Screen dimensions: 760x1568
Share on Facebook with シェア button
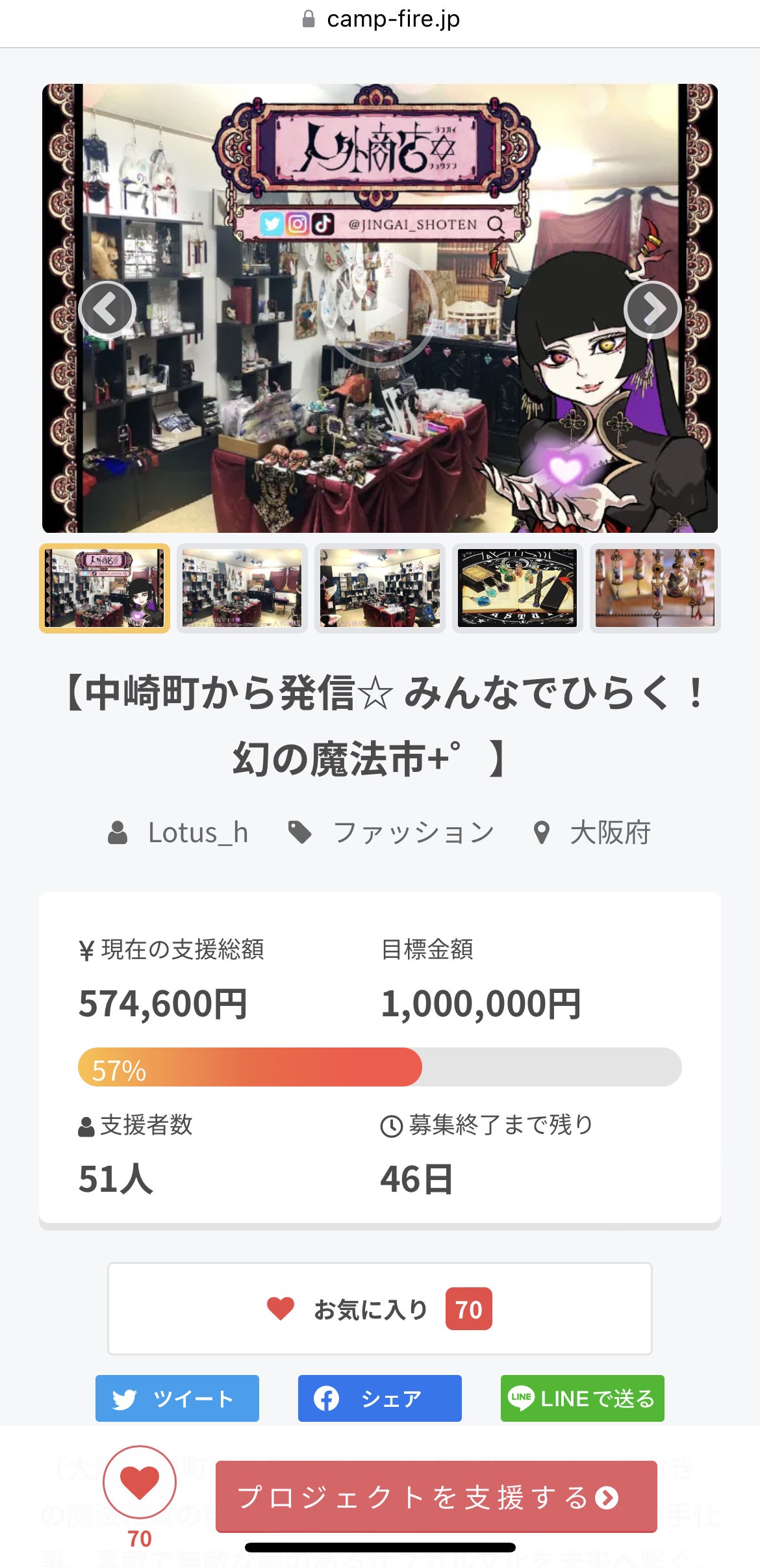[380, 1398]
